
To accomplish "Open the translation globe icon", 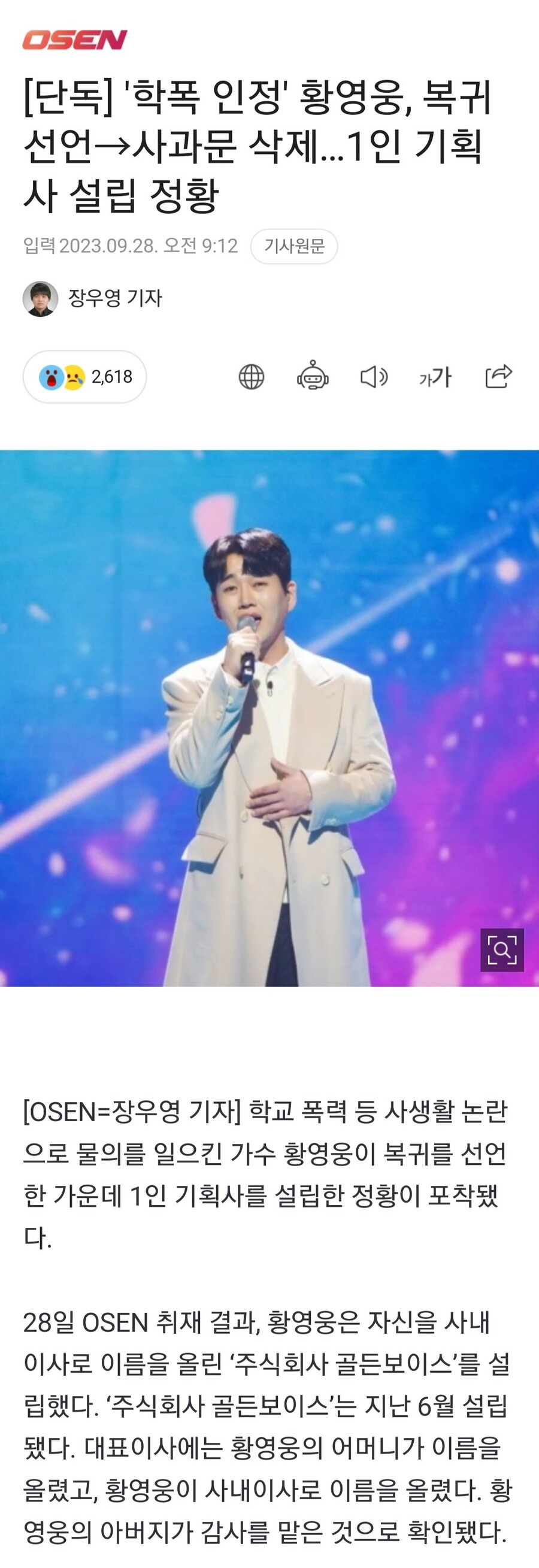I will [252, 377].
